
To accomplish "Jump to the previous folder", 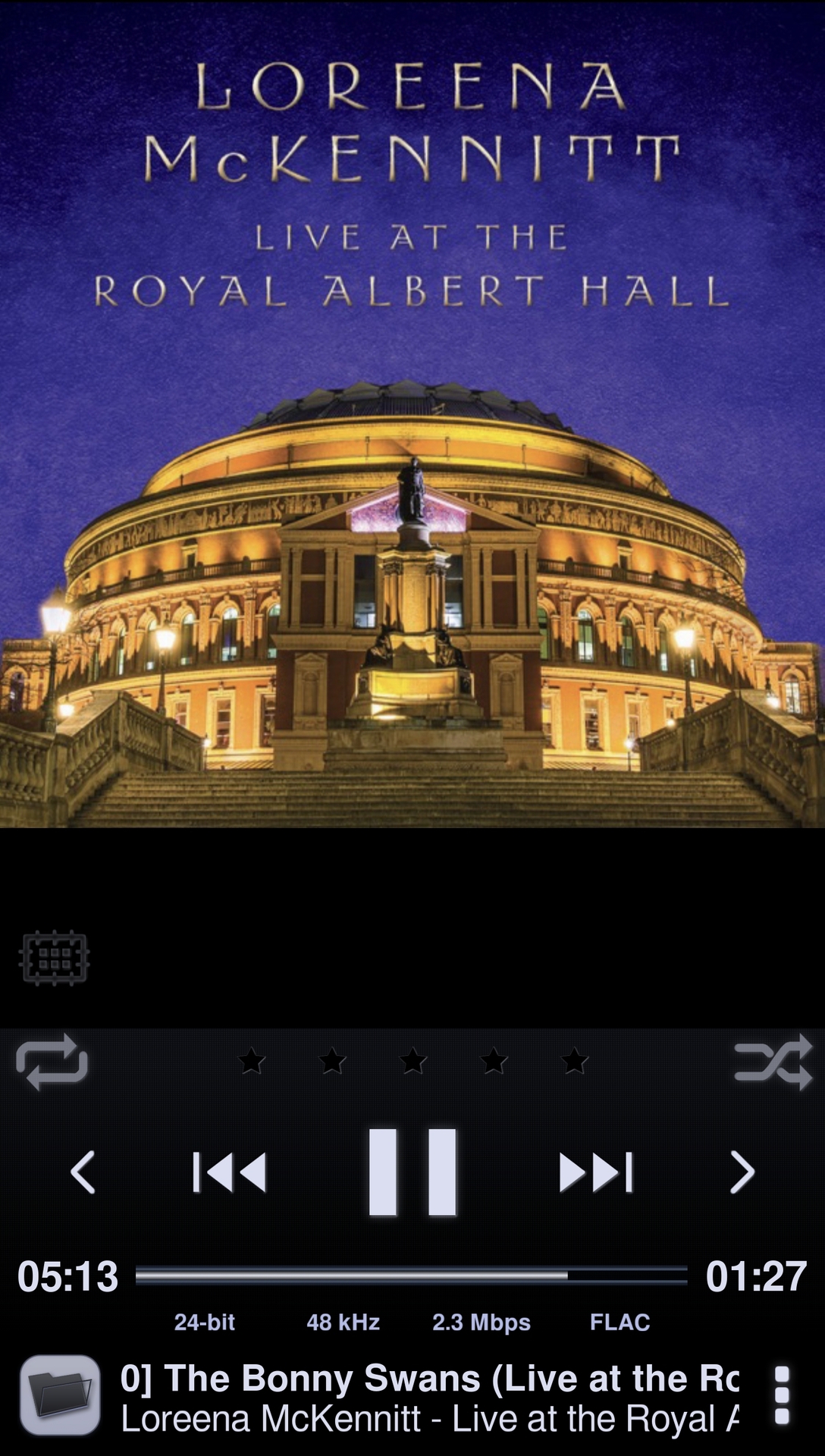I will pyautogui.click(x=83, y=1172).
